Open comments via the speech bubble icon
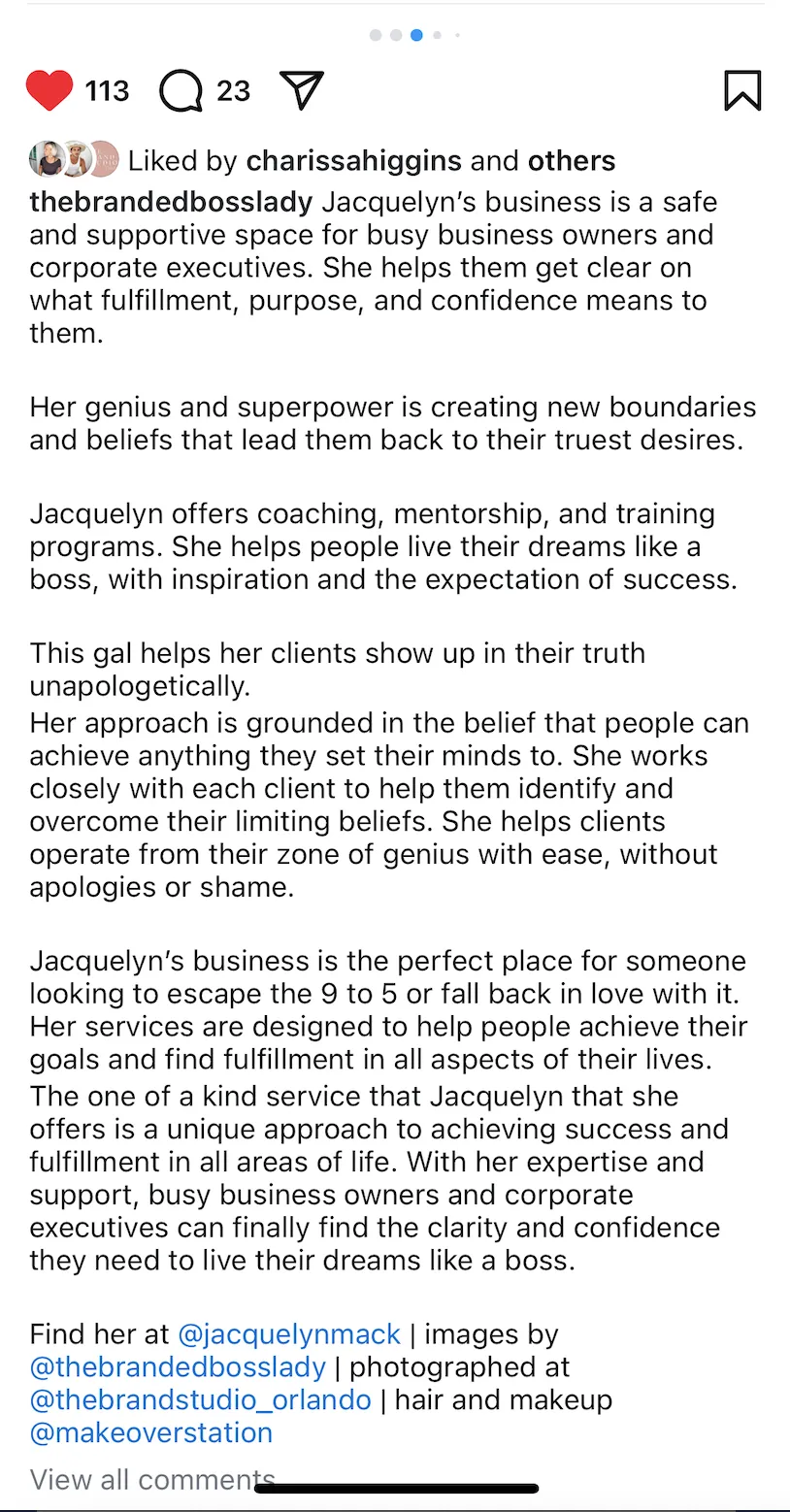This screenshot has width=790, height=1512. (x=181, y=91)
